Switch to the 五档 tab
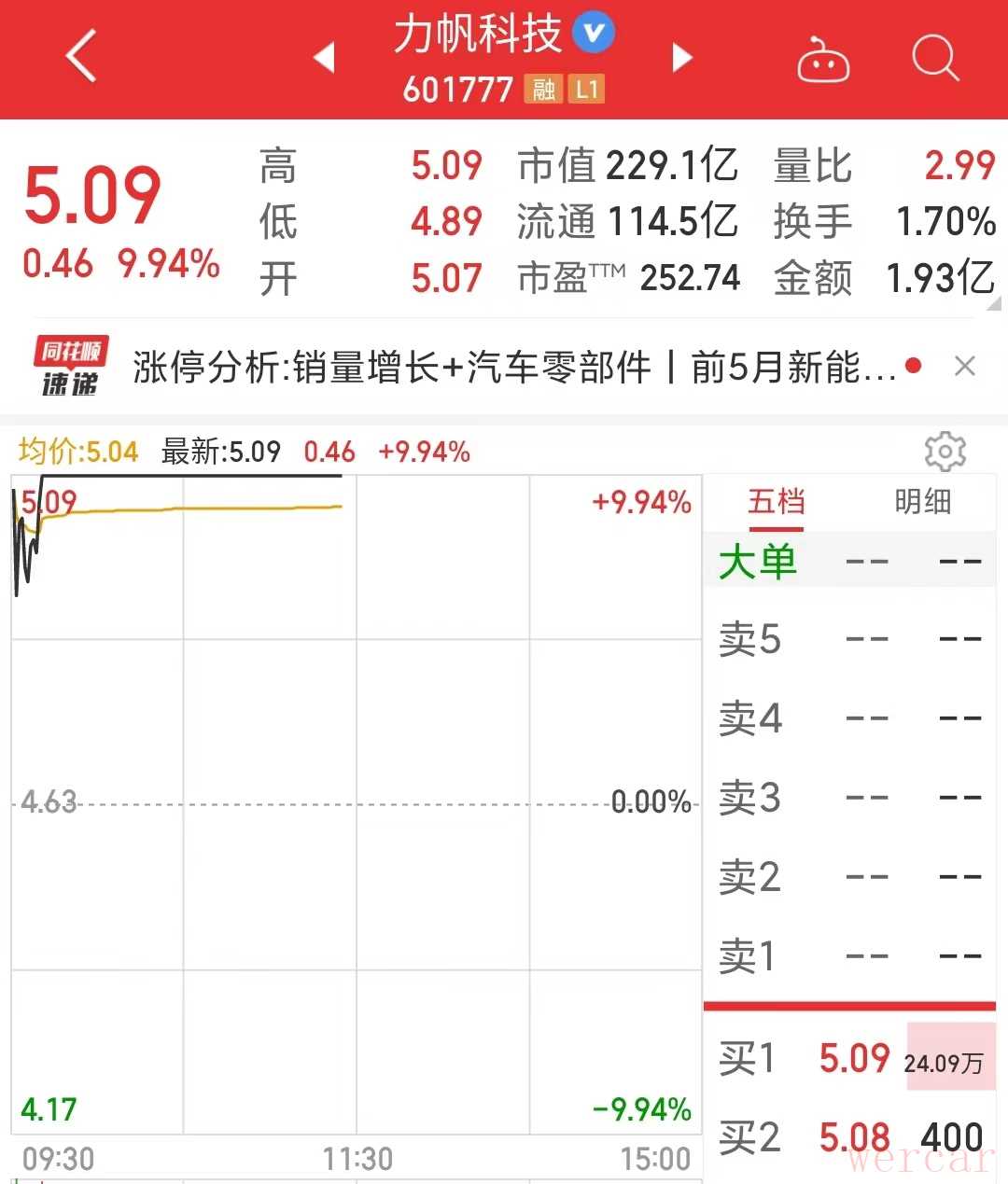1008x1184 pixels. pos(776,502)
